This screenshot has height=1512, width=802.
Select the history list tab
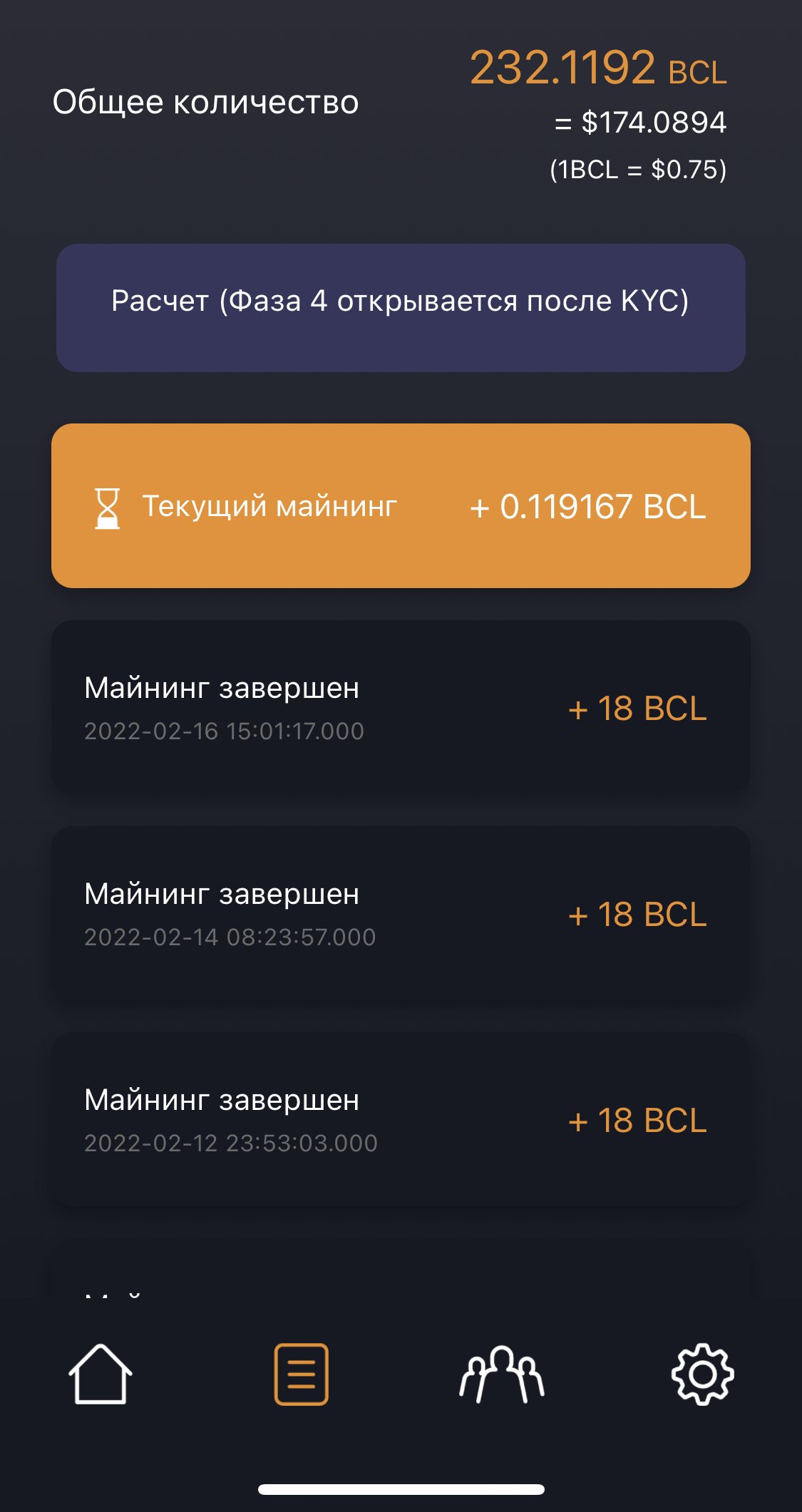click(302, 1374)
